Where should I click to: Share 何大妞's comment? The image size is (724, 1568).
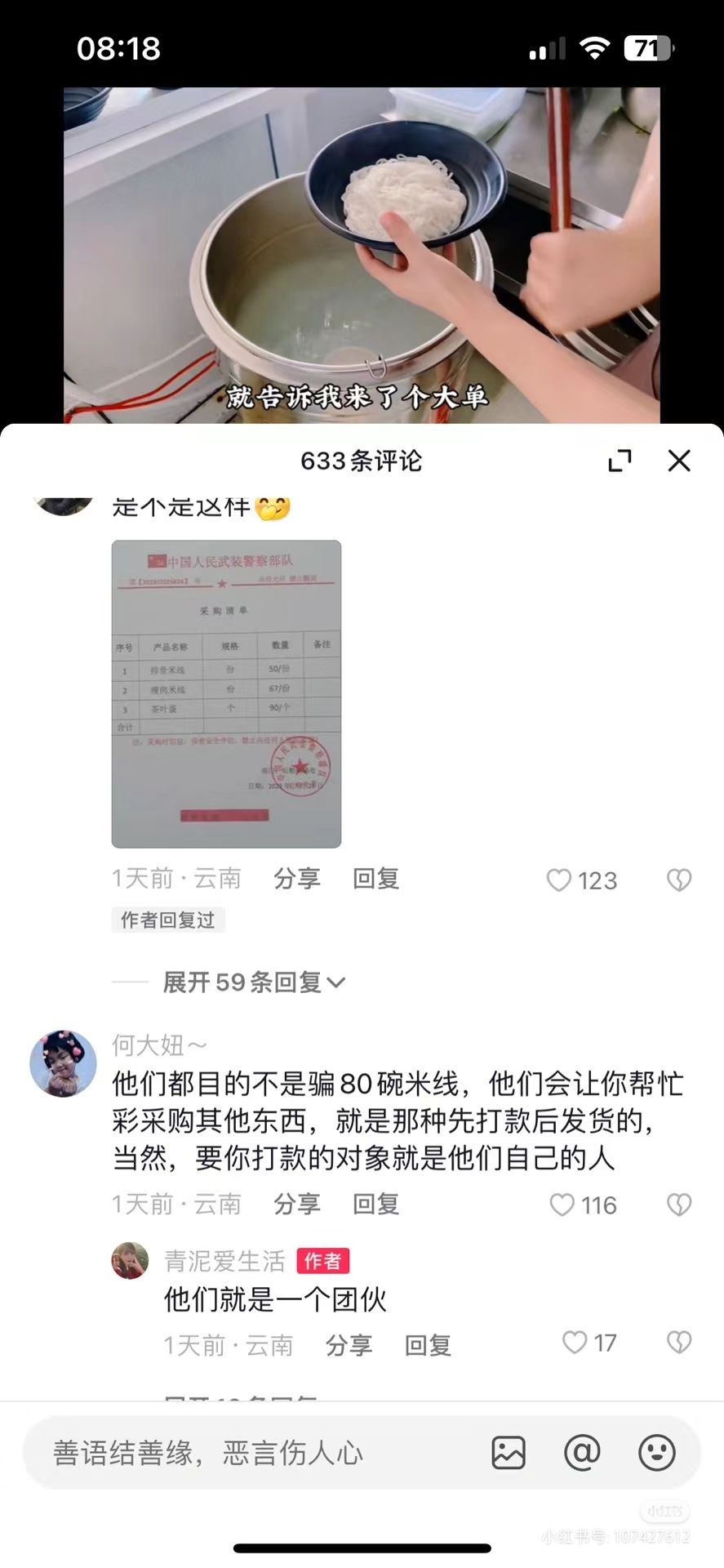[296, 1204]
